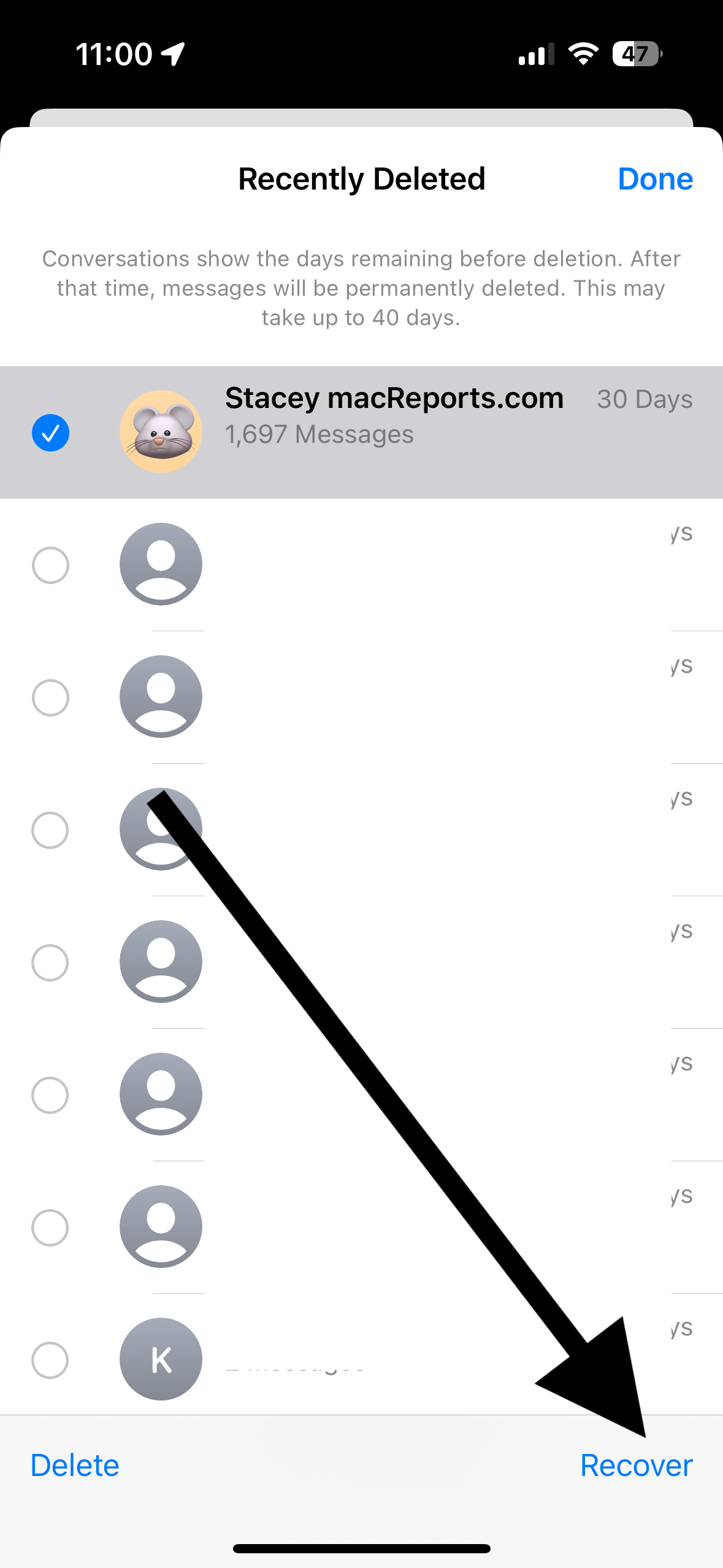The image size is (723, 1568).
Task: Select the conversation with the K avatar
Action: click(x=50, y=1360)
